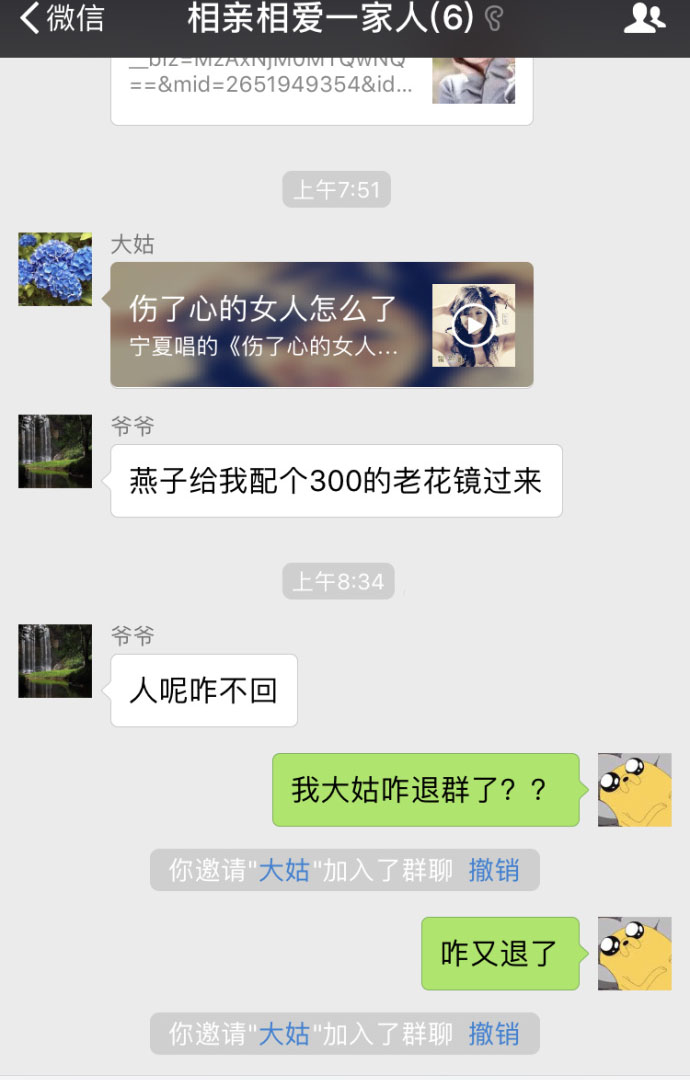The height and width of the screenshot is (1080, 690).
Task: Tap 爷爷's avatar beside 人呢咋不回
Action: 55,661
